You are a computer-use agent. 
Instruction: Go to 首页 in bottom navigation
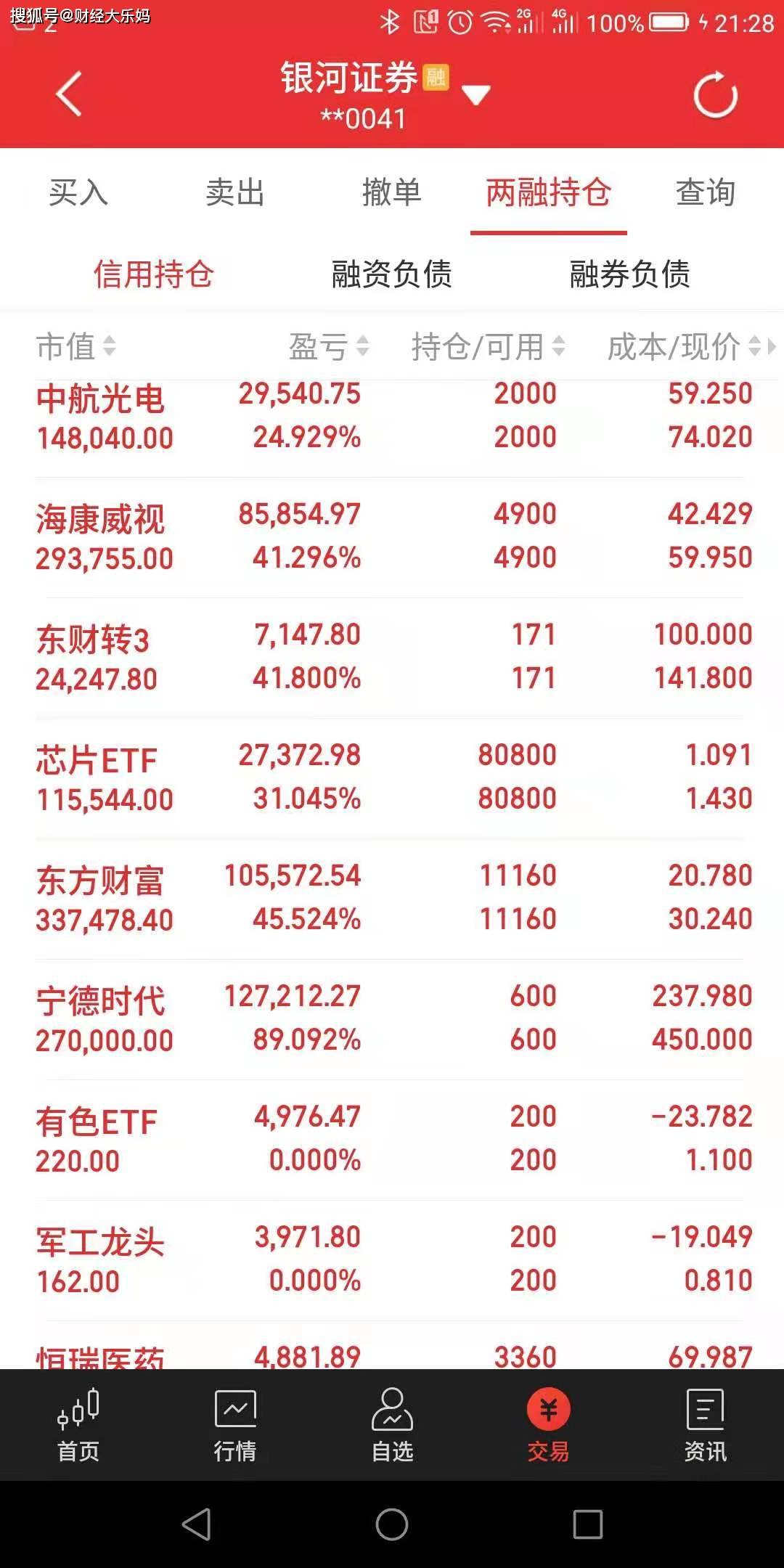coord(78,1424)
